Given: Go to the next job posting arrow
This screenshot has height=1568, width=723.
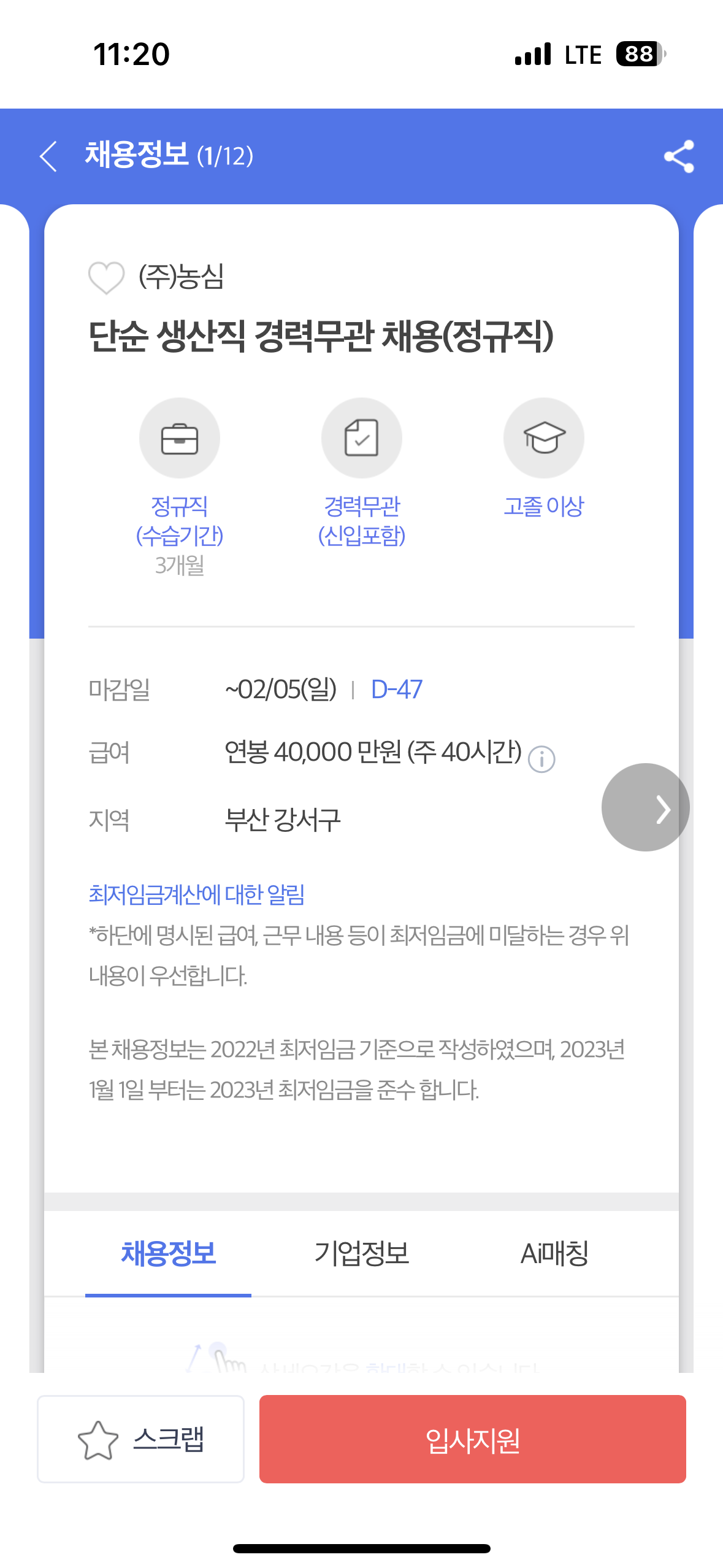Looking at the screenshot, I should 646,807.
